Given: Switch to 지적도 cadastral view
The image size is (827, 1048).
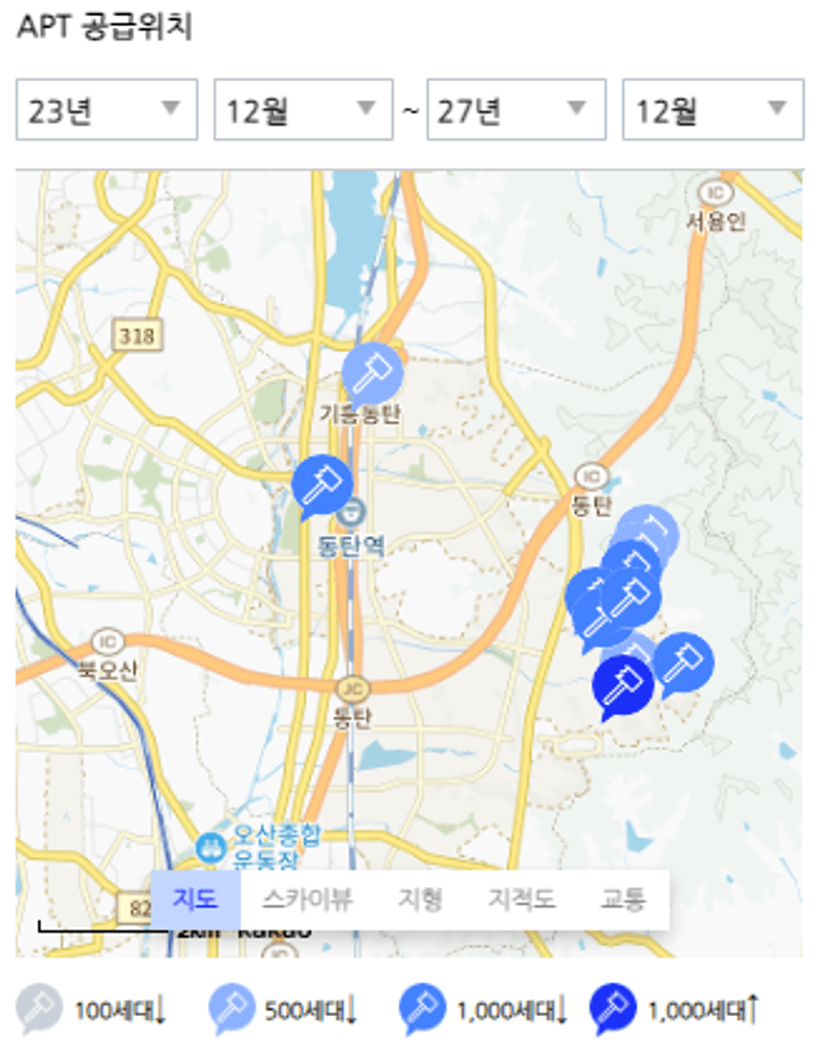Looking at the screenshot, I should point(521,899).
